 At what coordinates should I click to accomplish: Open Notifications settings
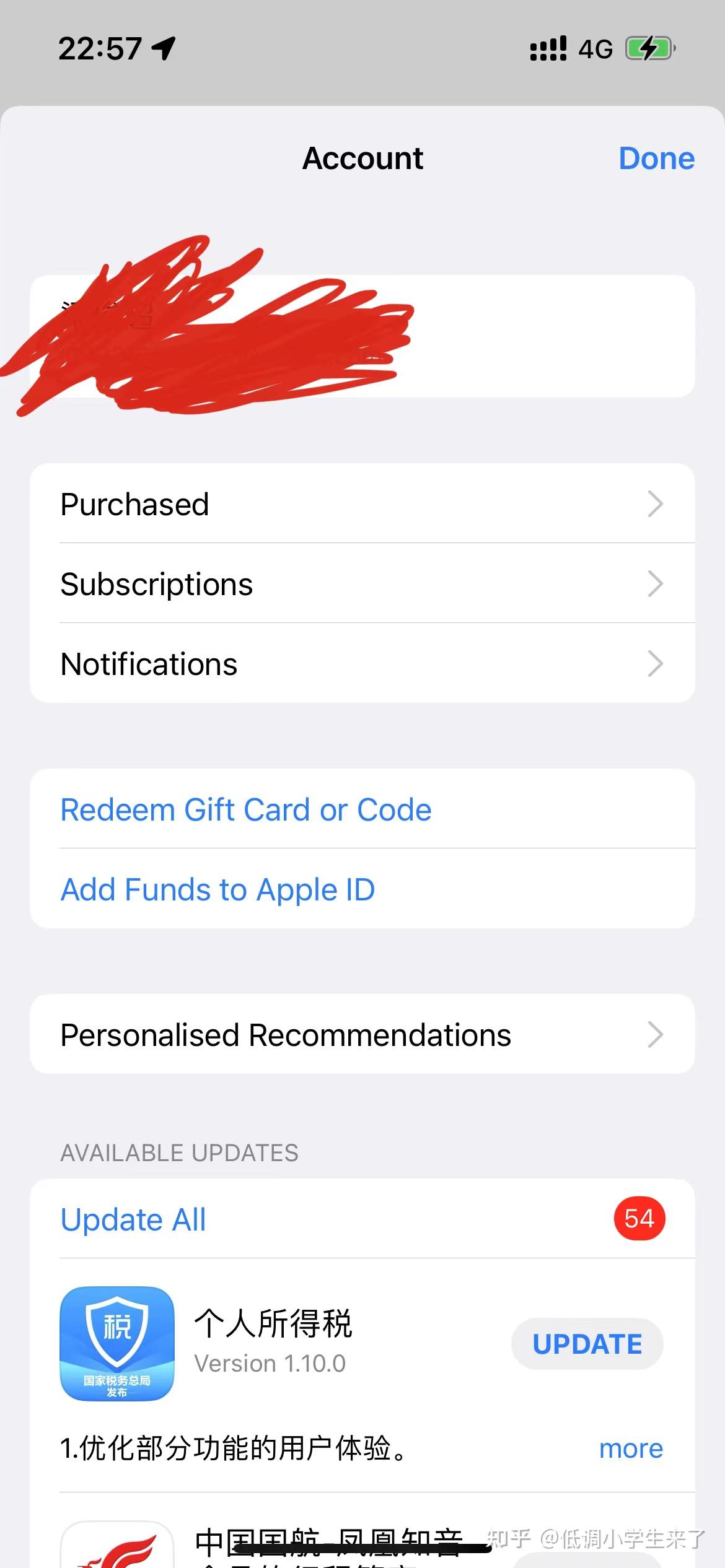[x=362, y=664]
